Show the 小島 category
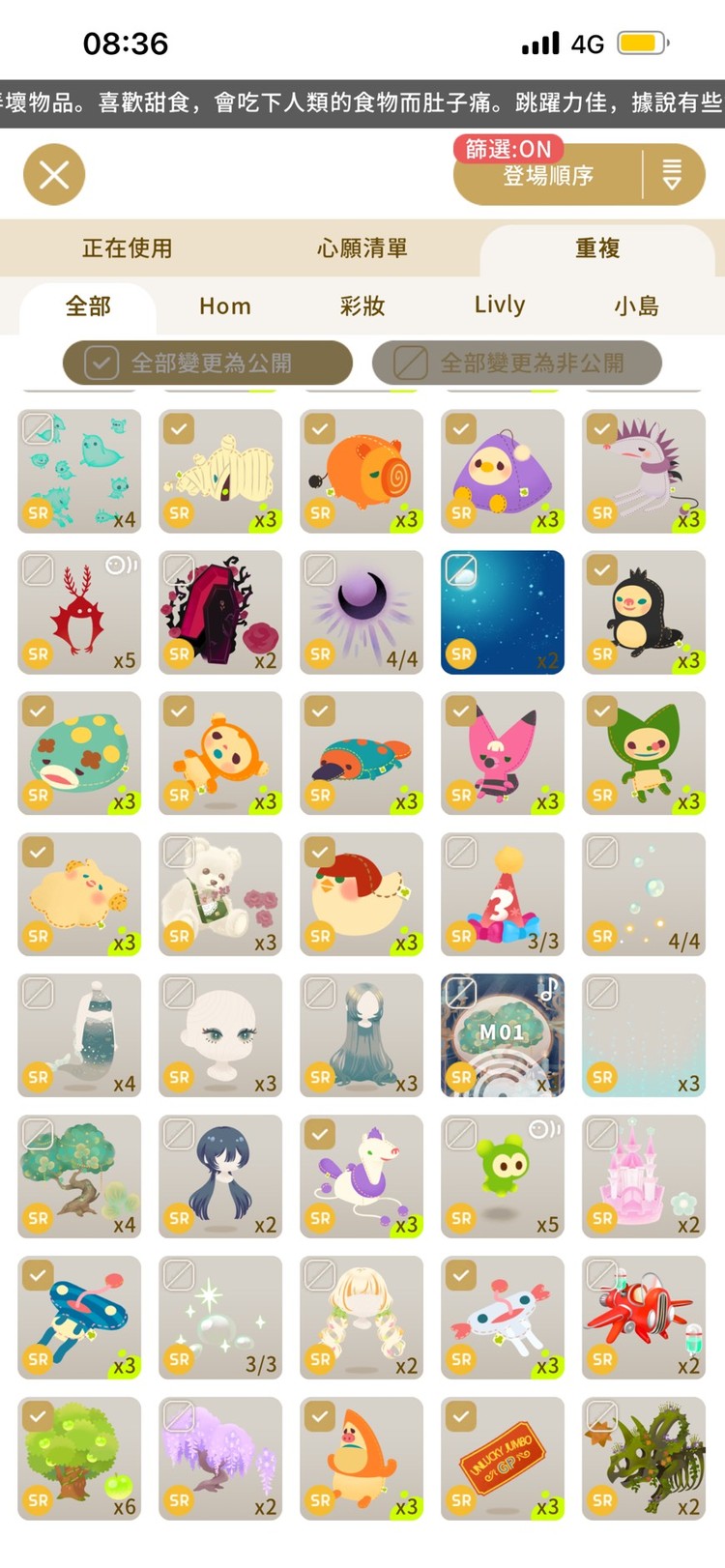 pyautogui.click(x=636, y=306)
